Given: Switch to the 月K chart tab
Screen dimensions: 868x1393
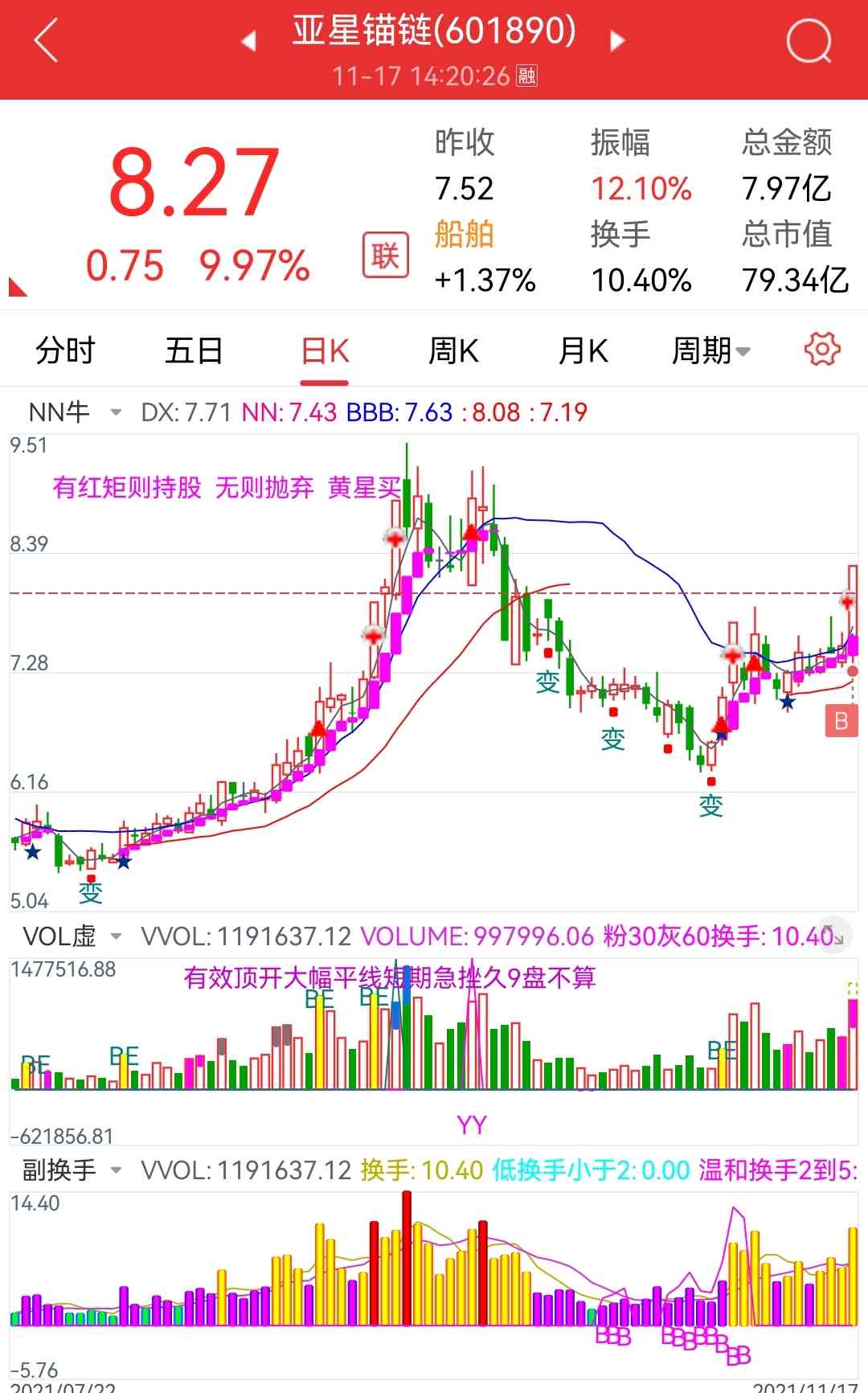Looking at the screenshot, I should 583,351.
